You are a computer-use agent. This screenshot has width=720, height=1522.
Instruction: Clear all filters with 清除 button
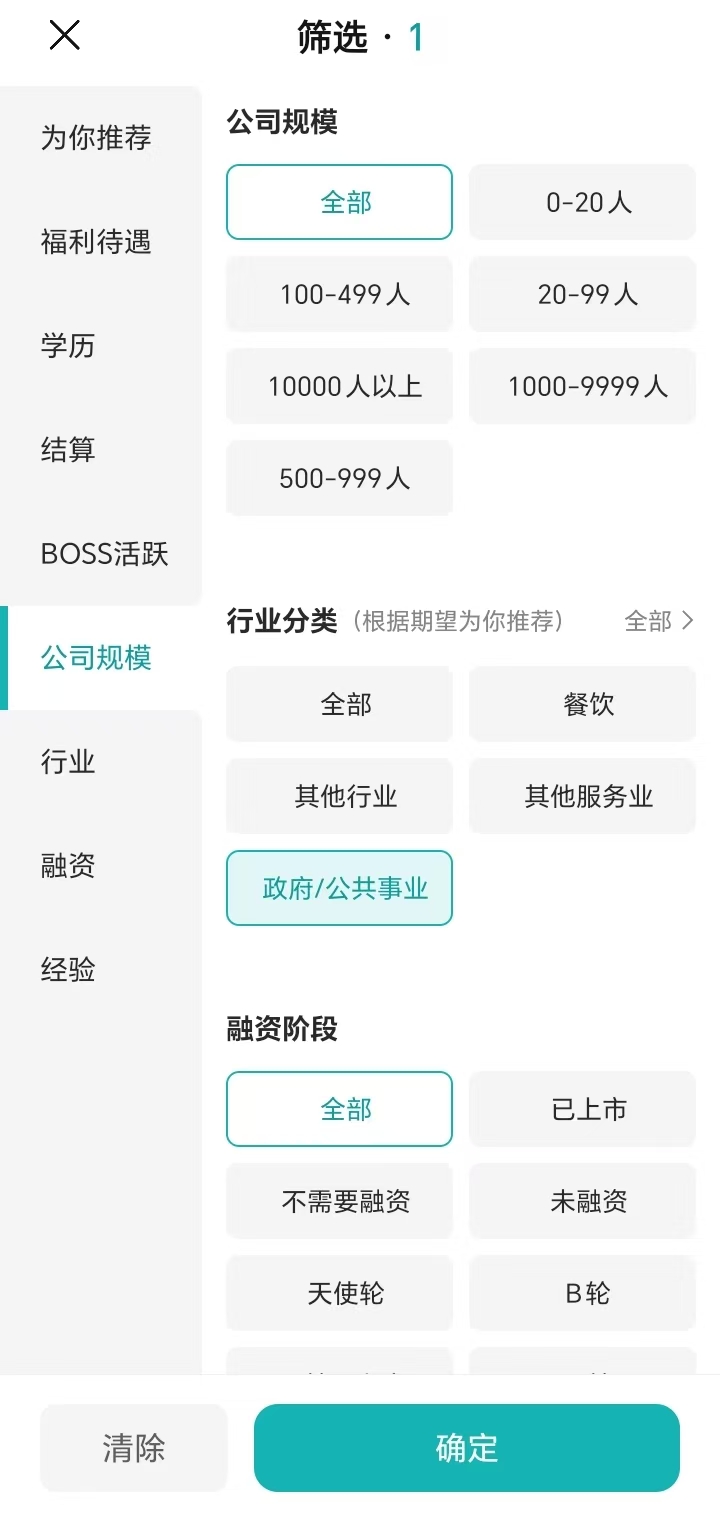coord(133,1447)
